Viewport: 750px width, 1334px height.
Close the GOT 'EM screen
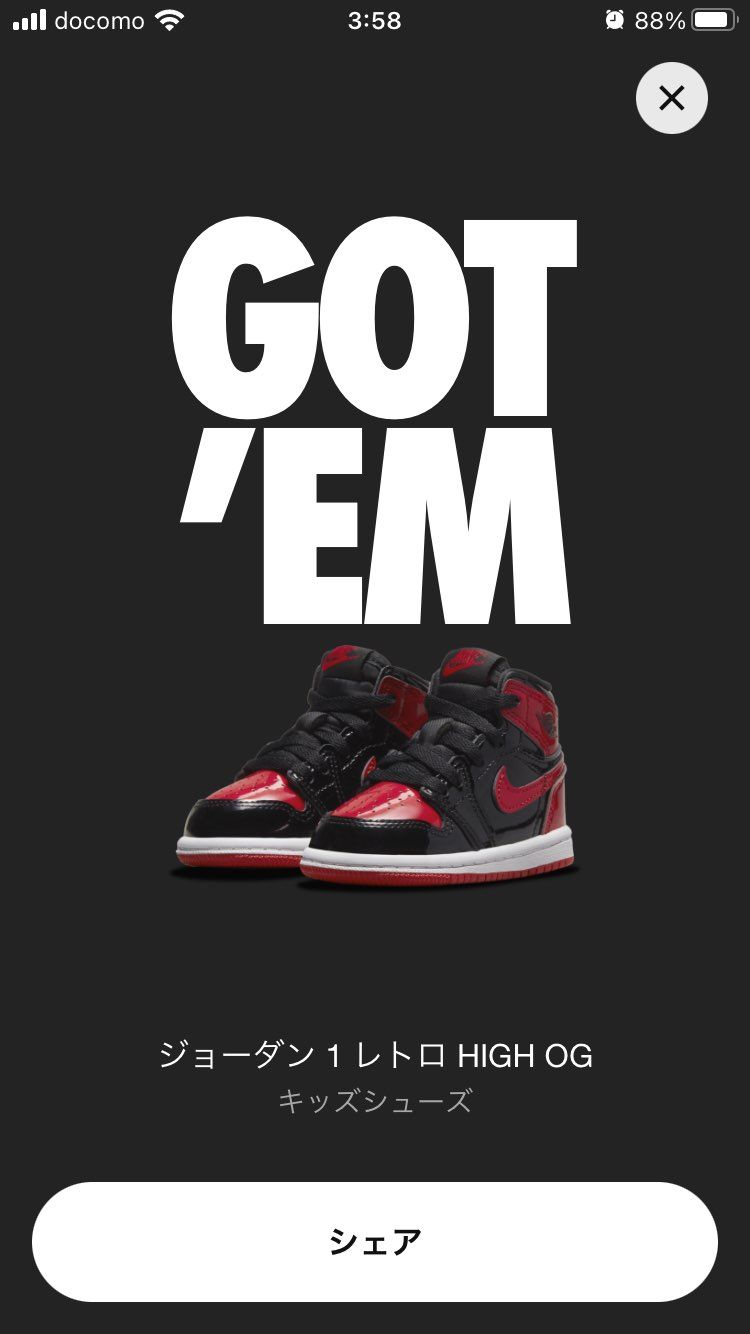(x=672, y=98)
